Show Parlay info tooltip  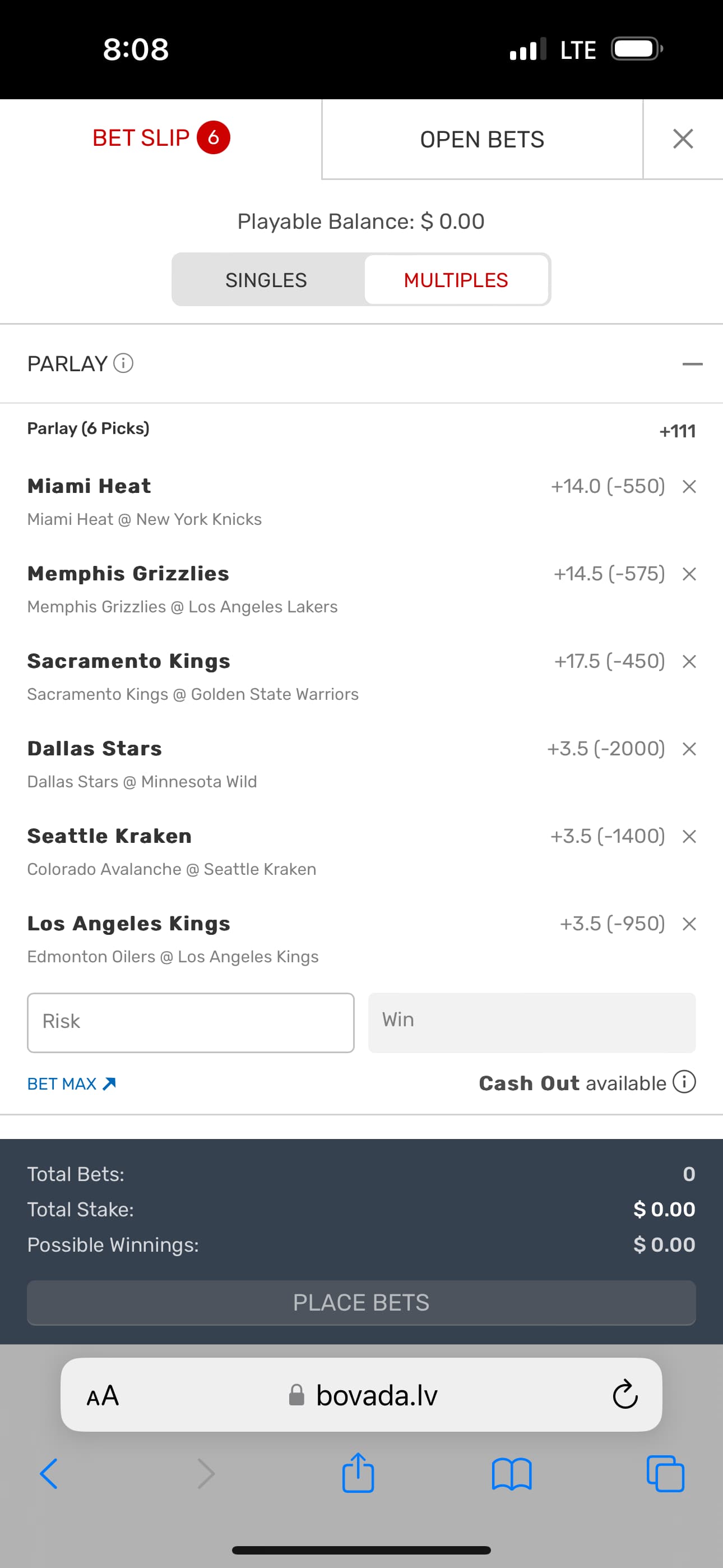click(123, 363)
